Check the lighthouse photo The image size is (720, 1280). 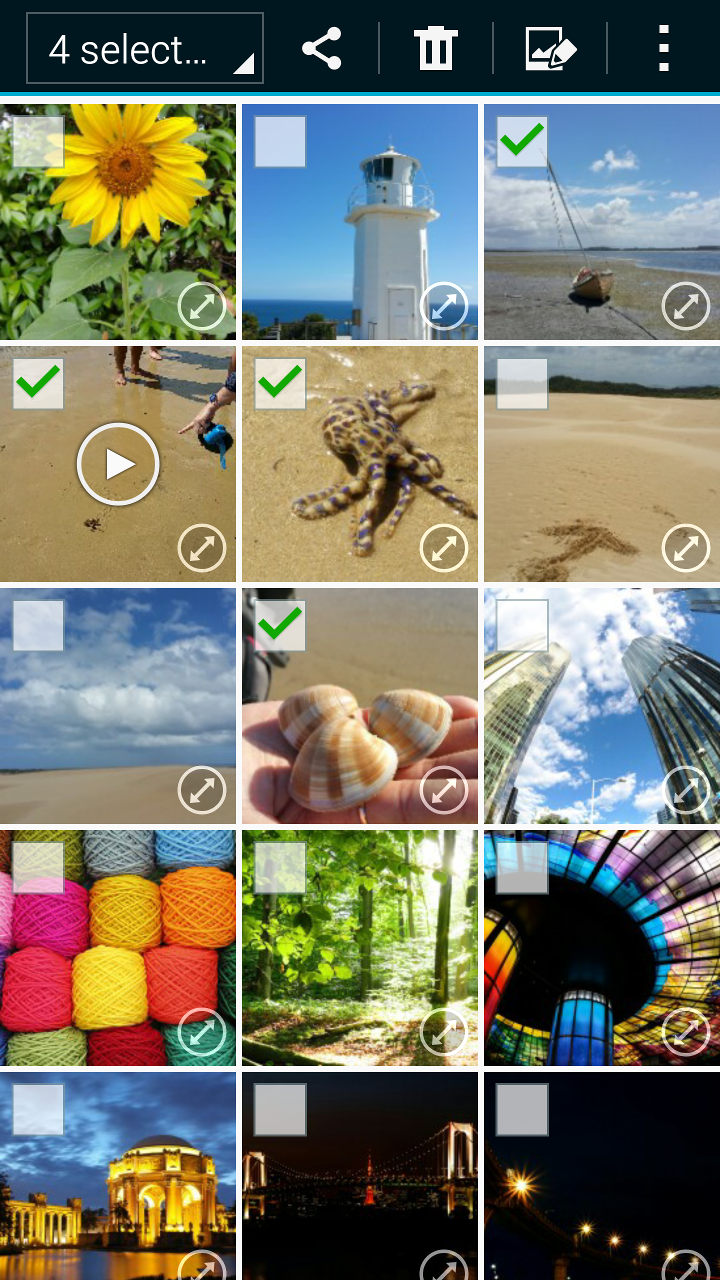coord(280,142)
